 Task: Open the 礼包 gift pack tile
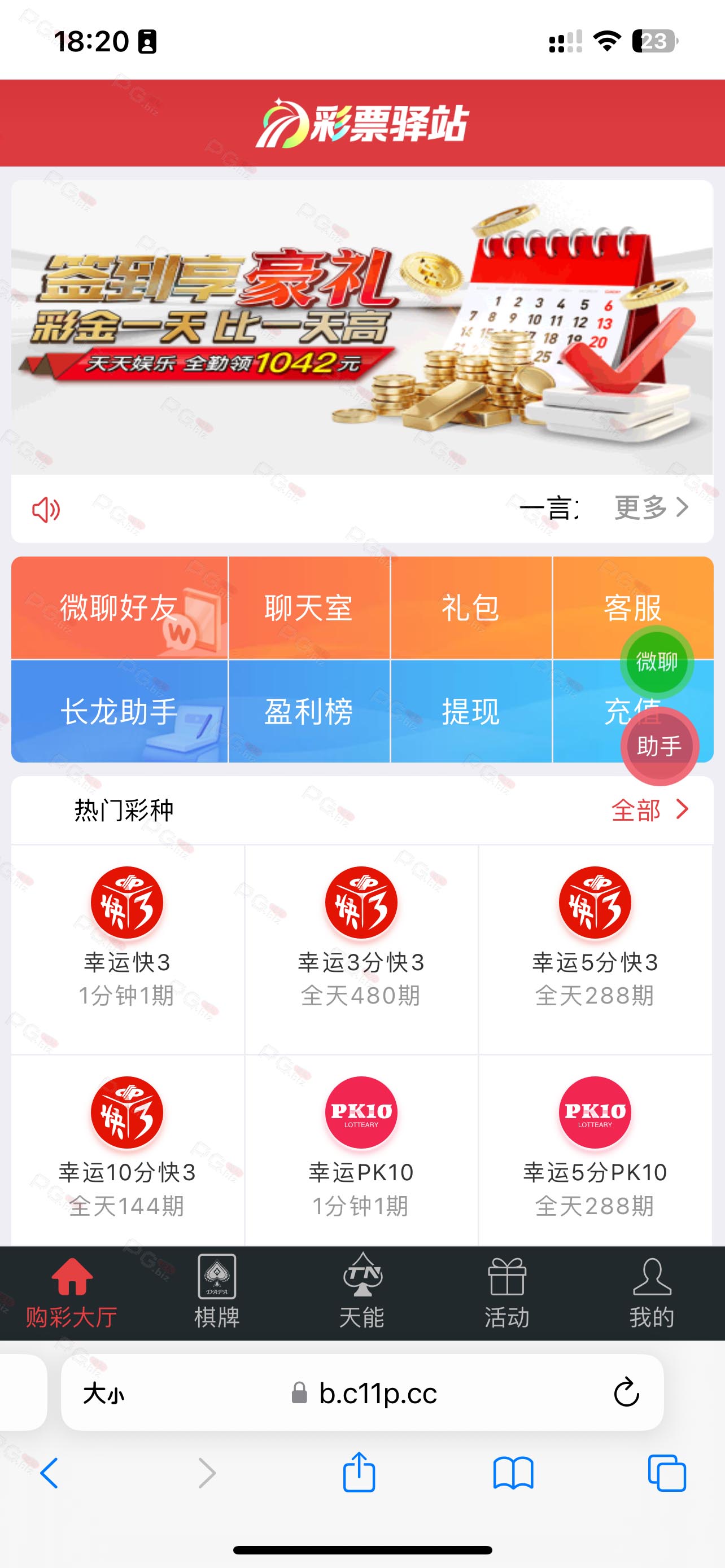pyautogui.click(x=471, y=607)
